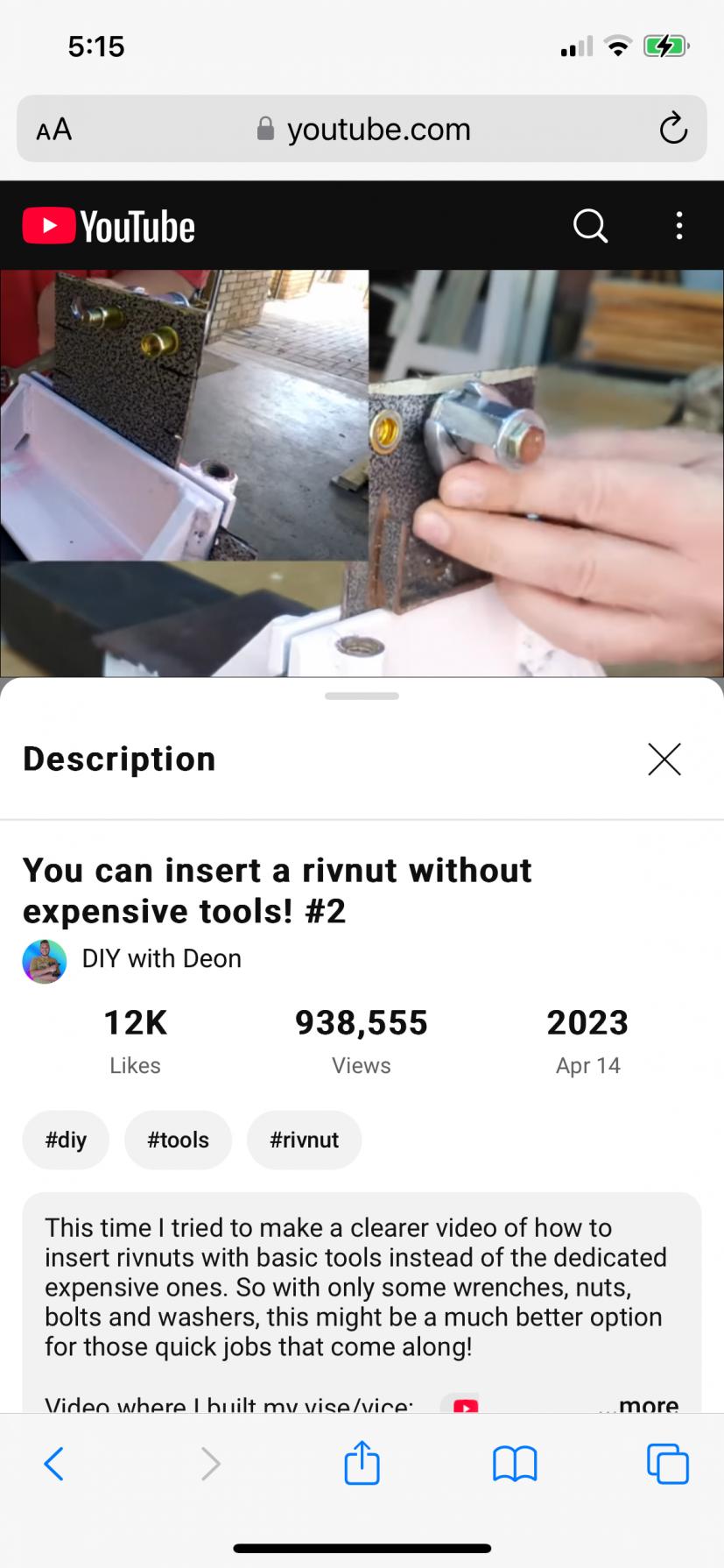Close the Description panel

coord(664,759)
